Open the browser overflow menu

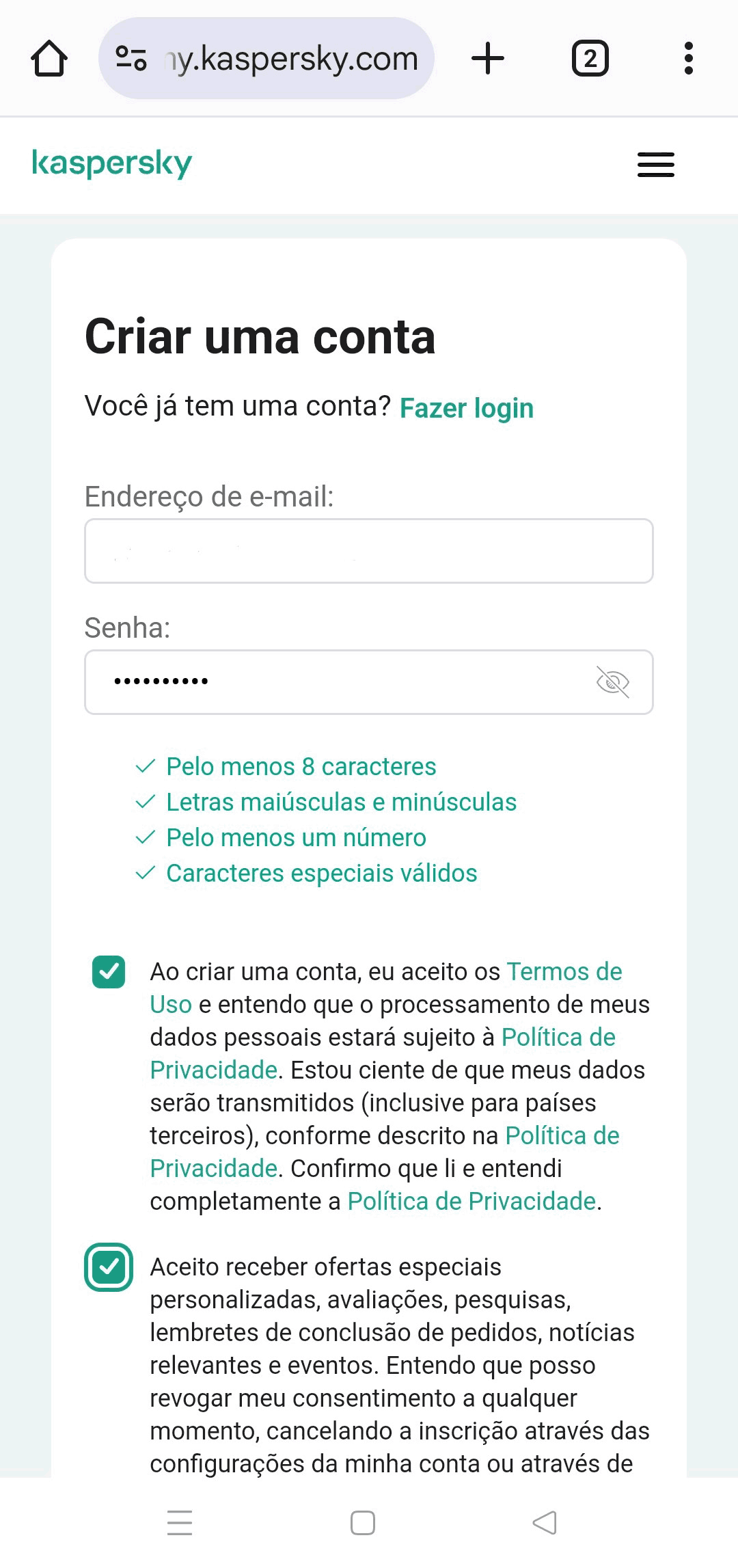[689, 59]
